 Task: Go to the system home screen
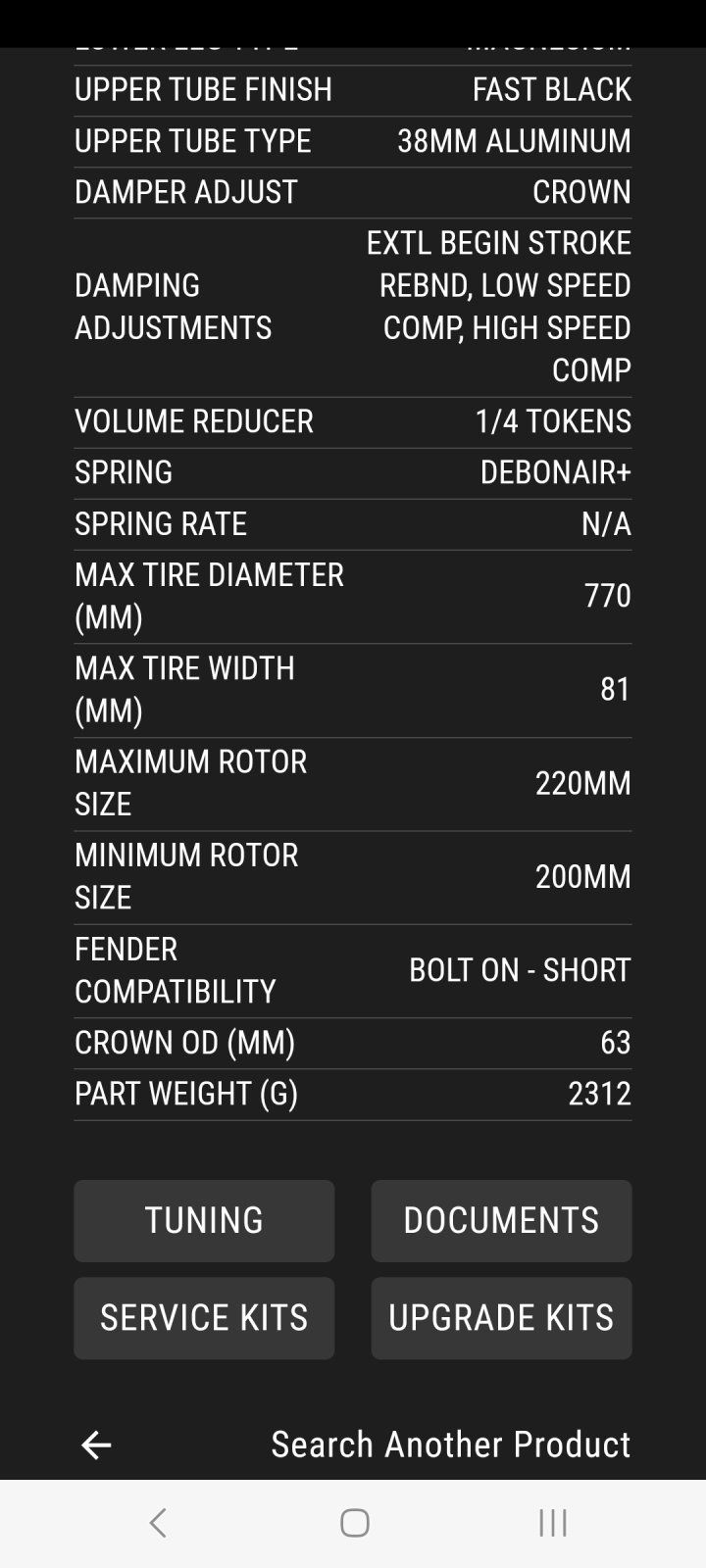354,1523
